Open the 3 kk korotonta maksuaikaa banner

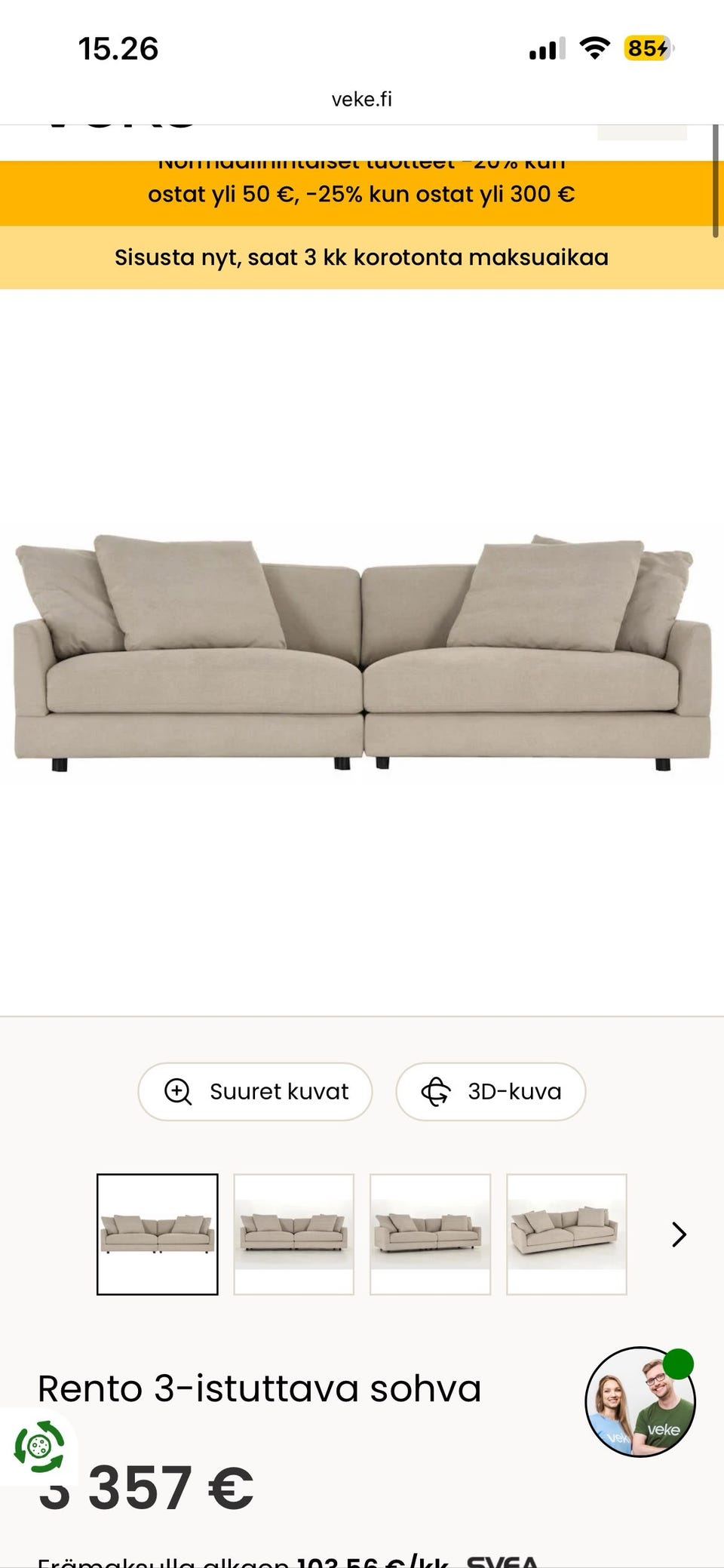[x=362, y=257]
